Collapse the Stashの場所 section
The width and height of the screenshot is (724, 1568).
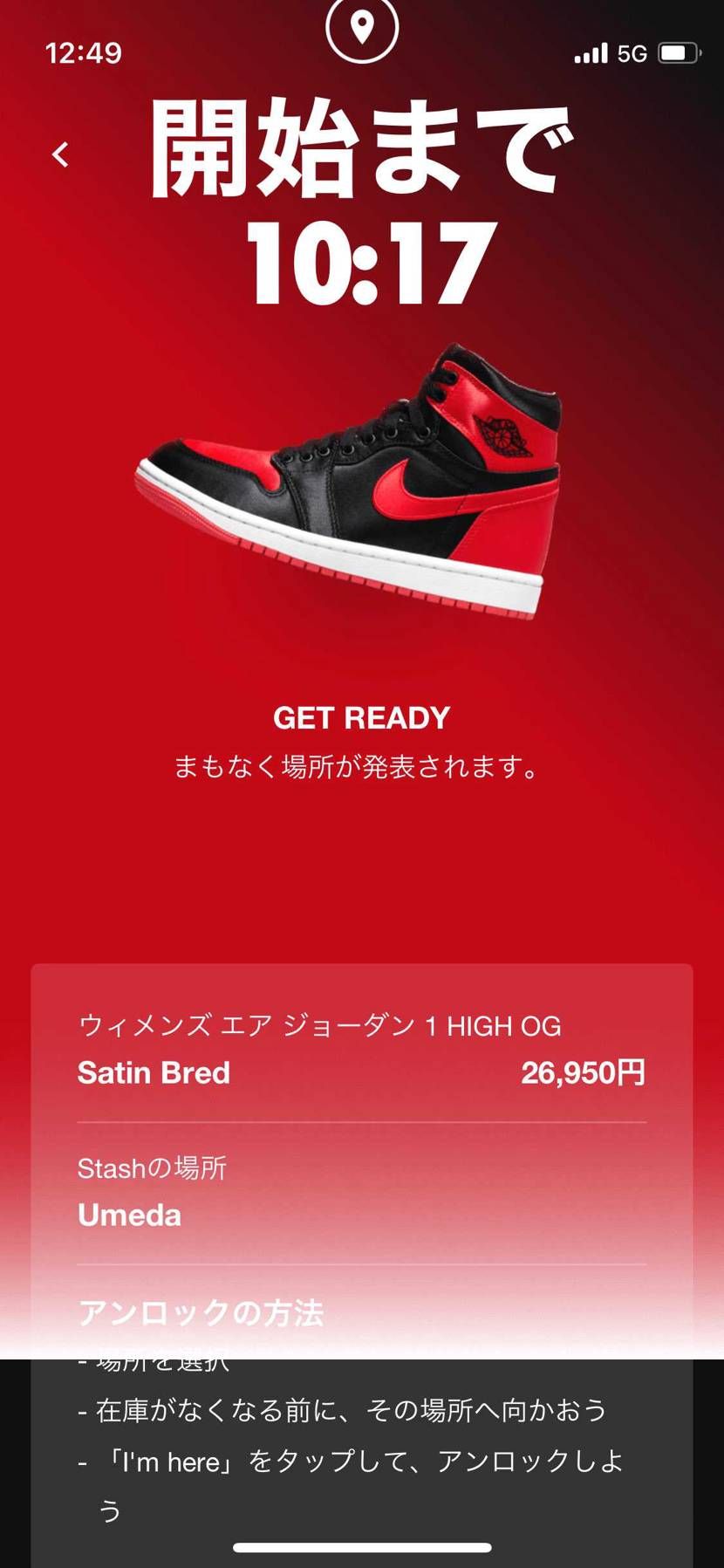(152, 1169)
